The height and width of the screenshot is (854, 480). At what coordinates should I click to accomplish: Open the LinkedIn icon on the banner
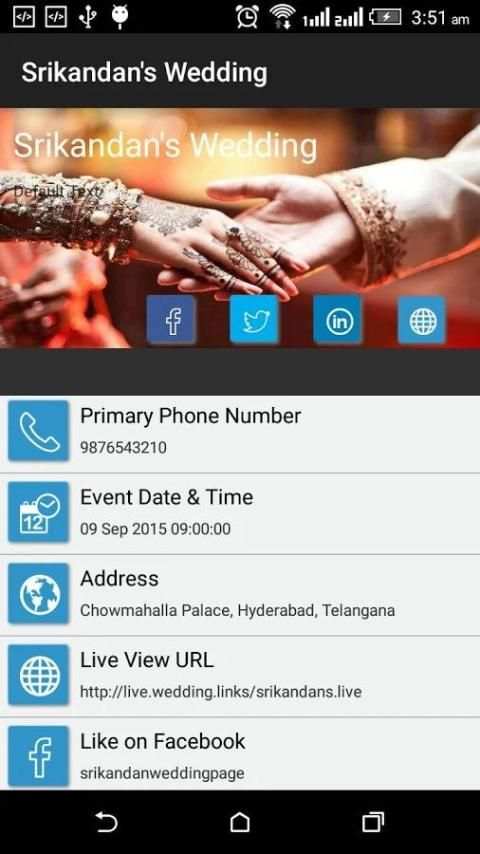[338, 320]
